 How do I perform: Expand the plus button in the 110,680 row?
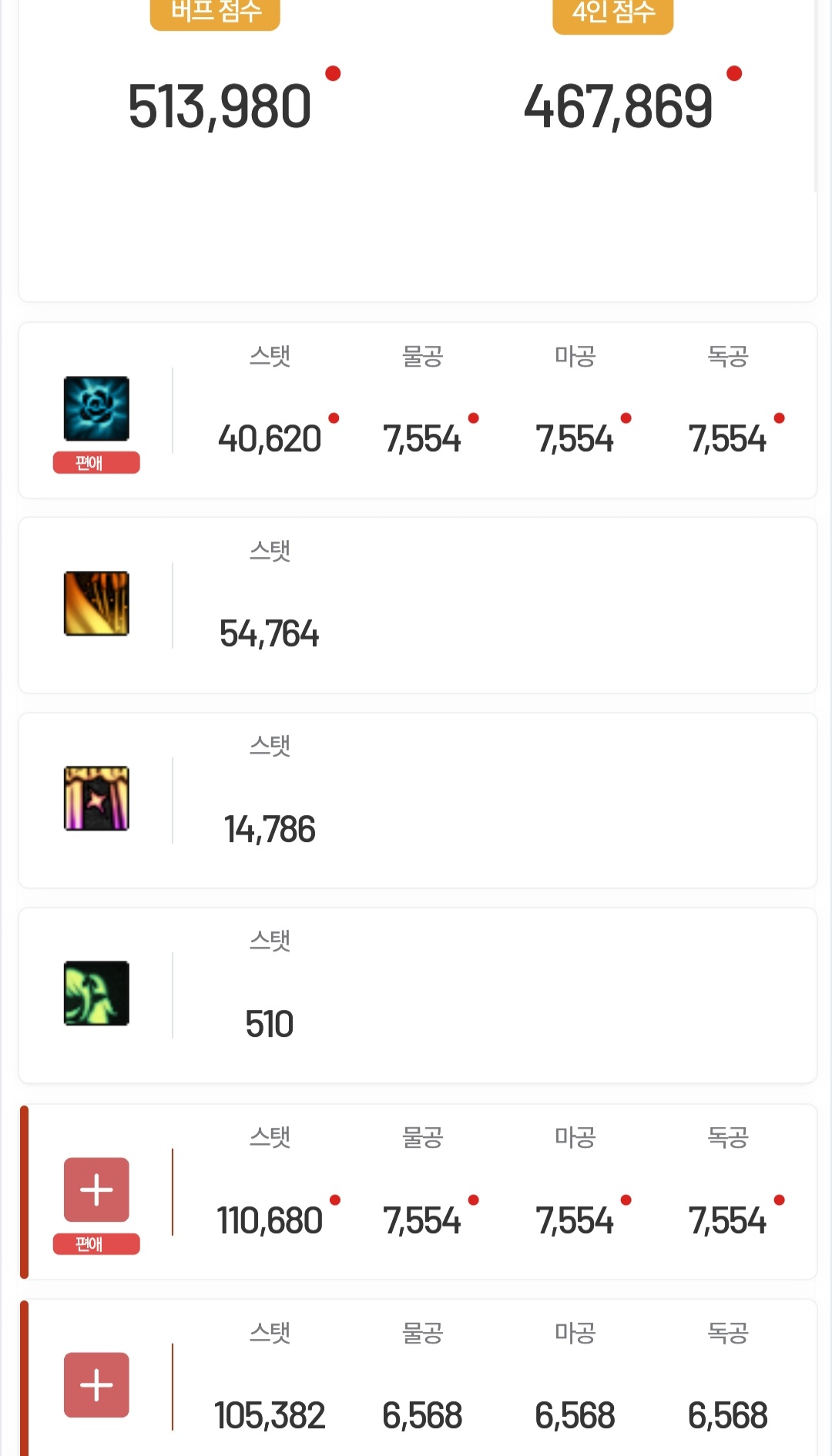click(96, 1189)
